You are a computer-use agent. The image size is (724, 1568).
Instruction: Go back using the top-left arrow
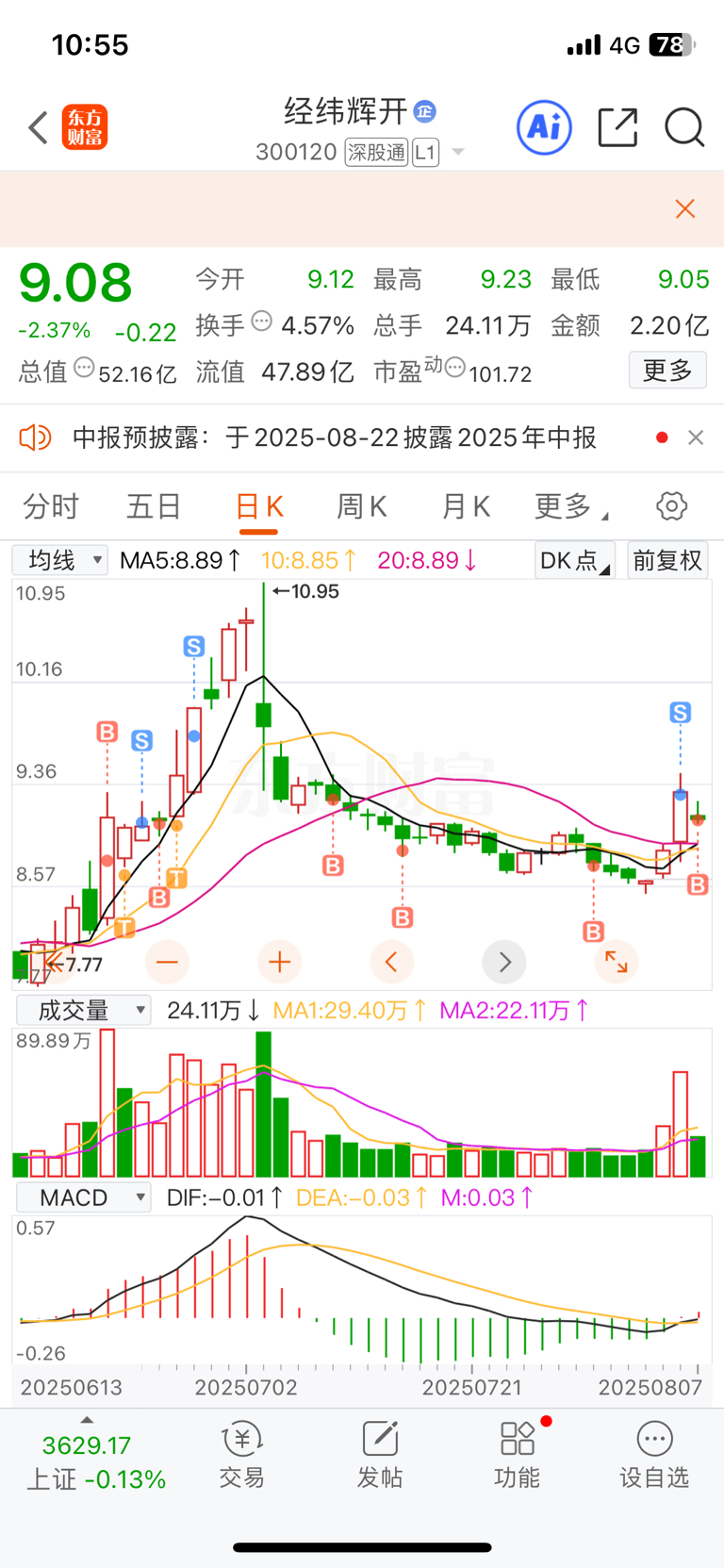38,127
